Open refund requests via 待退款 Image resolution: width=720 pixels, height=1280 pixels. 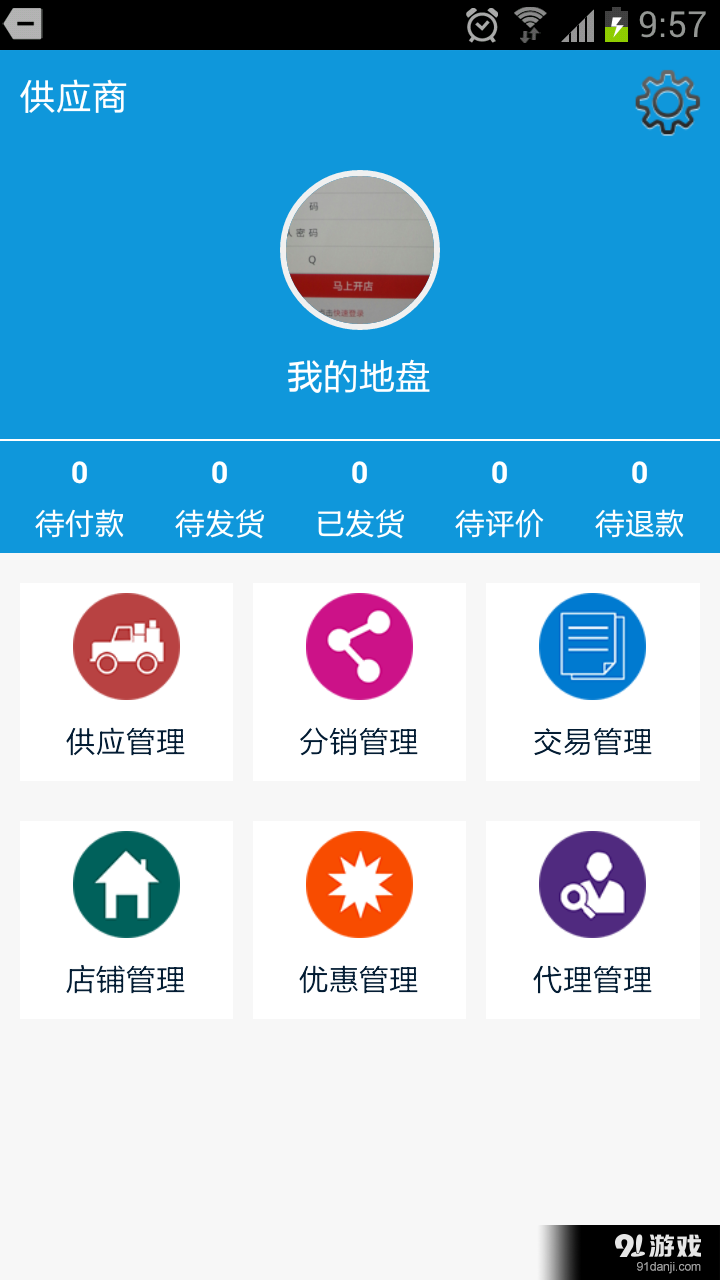(x=639, y=497)
